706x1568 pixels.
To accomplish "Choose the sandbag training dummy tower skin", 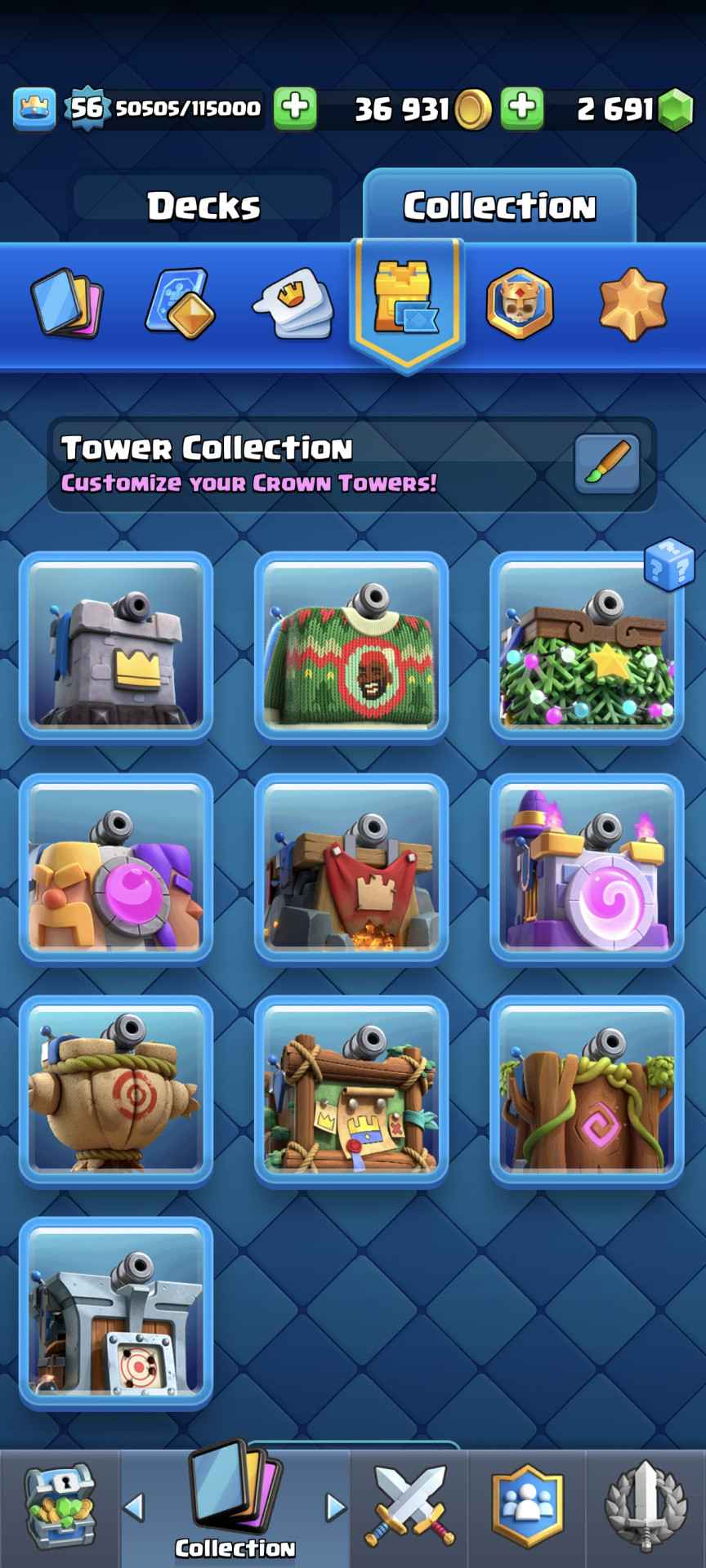I will coord(116,1091).
